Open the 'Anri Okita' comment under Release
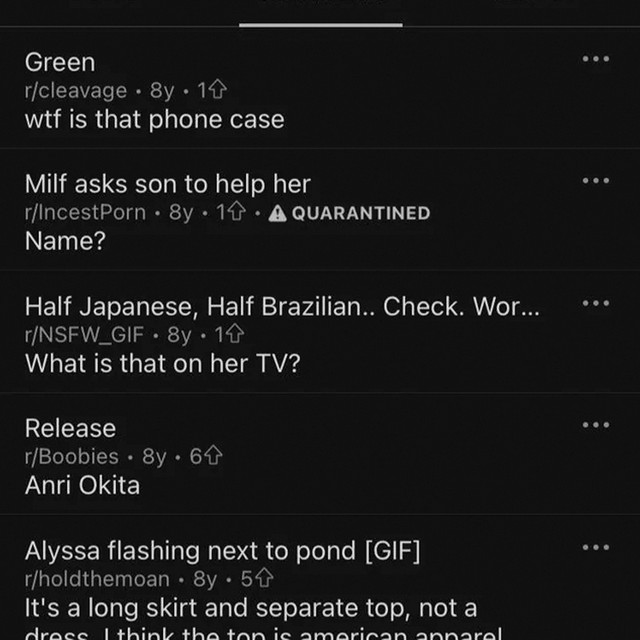Image resolution: width=640 pixels, height=640 pixels. (x=82, y=486)
